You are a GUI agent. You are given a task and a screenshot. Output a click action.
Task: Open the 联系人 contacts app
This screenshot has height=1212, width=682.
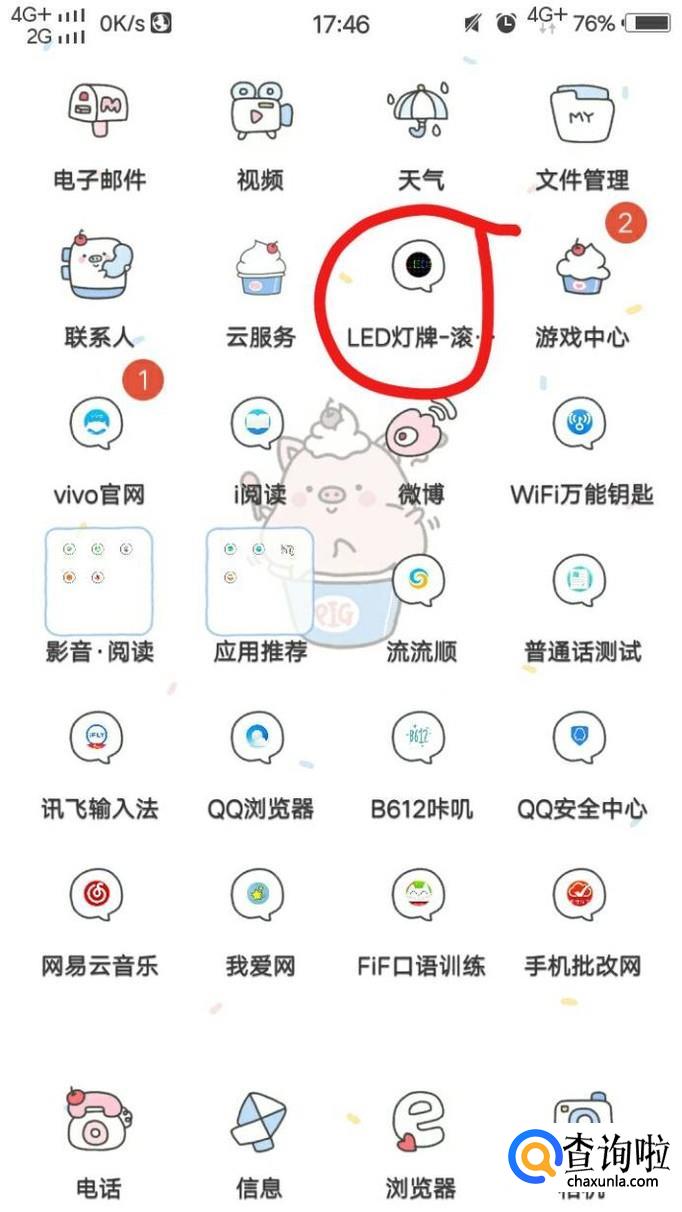[x=98, y=267]
